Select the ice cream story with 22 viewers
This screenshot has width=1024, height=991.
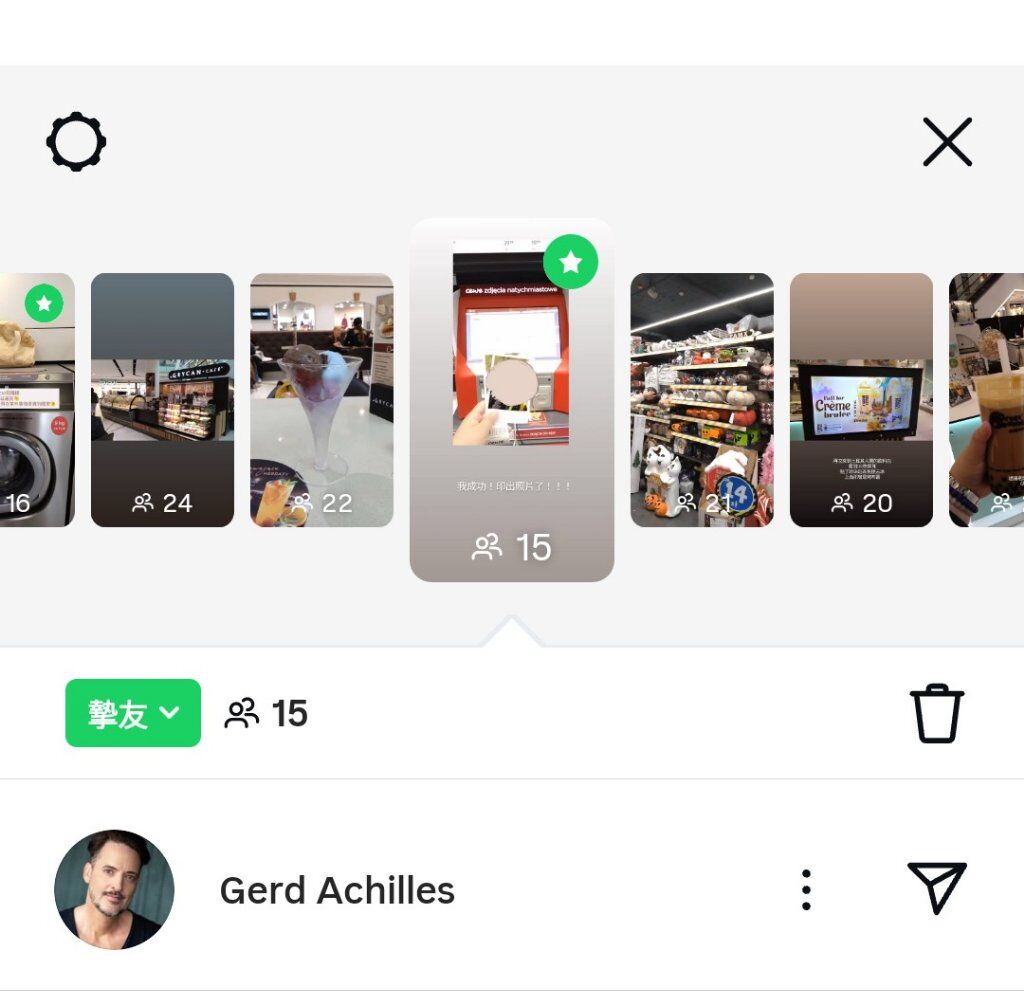pos(321,400)
